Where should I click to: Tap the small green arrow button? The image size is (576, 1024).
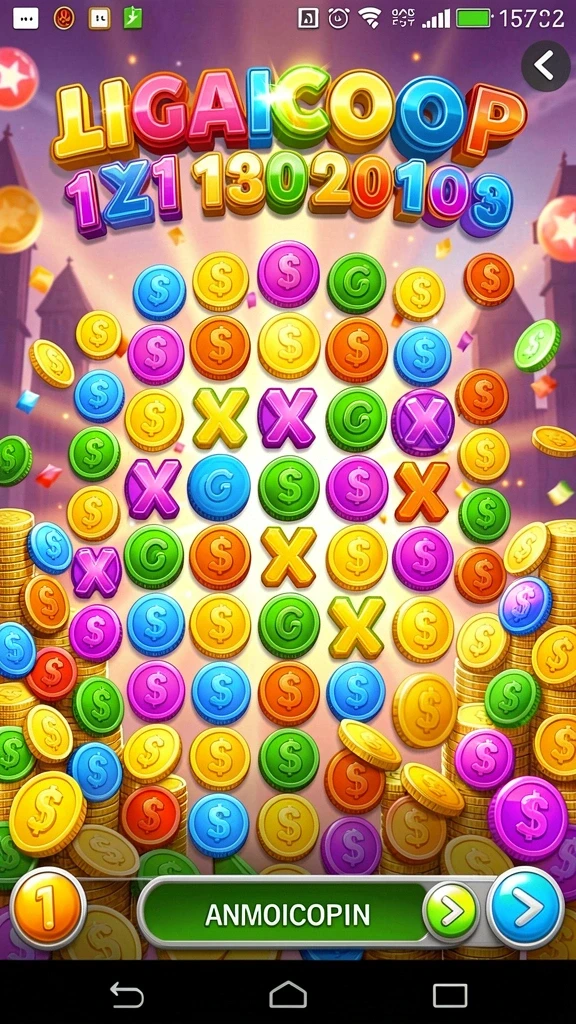click(451, 913)
